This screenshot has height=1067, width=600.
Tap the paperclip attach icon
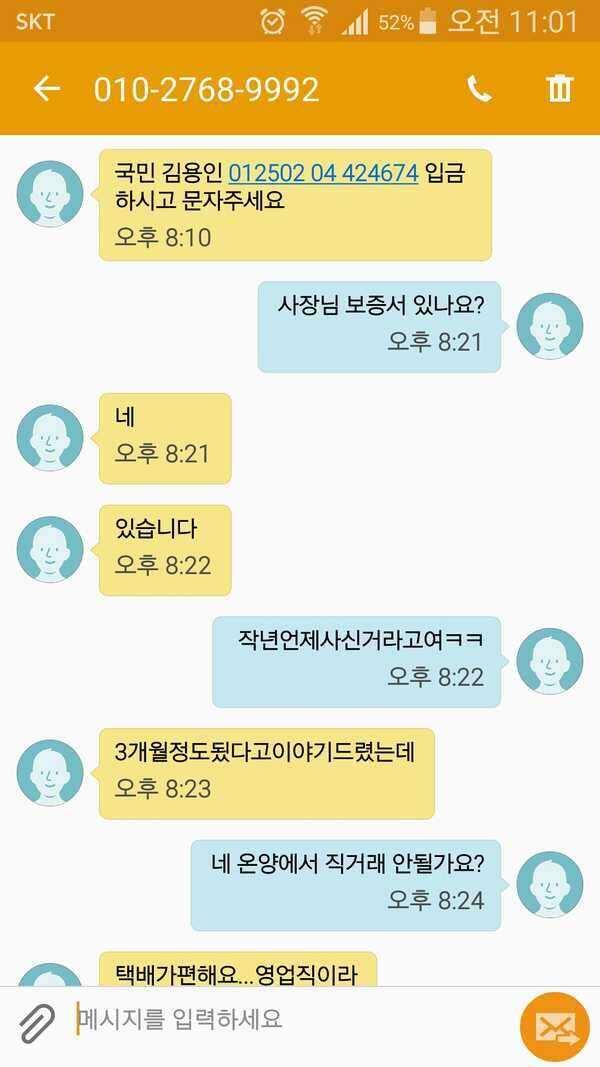tap(37, 1023)
